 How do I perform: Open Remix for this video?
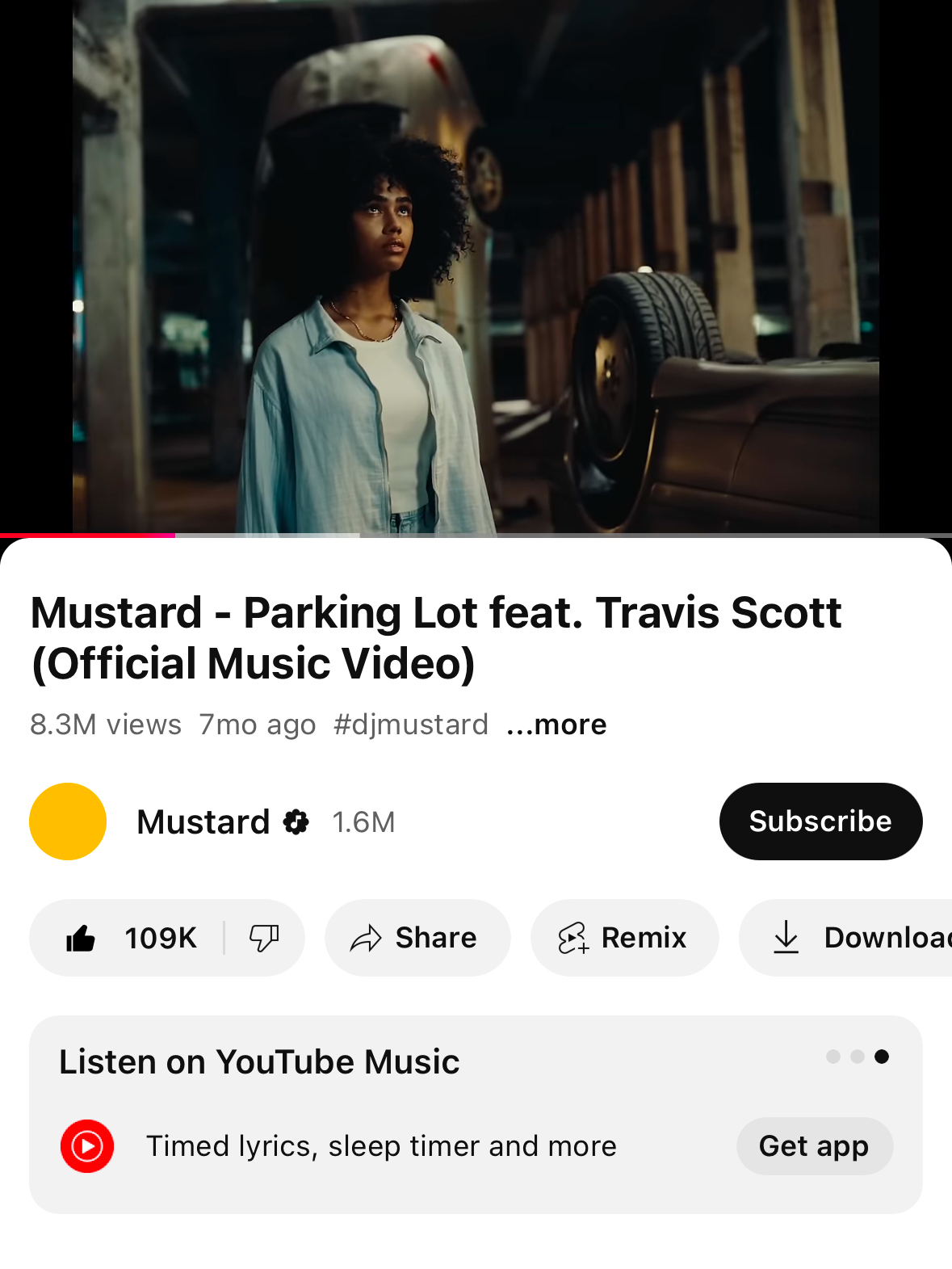[624, 938]
